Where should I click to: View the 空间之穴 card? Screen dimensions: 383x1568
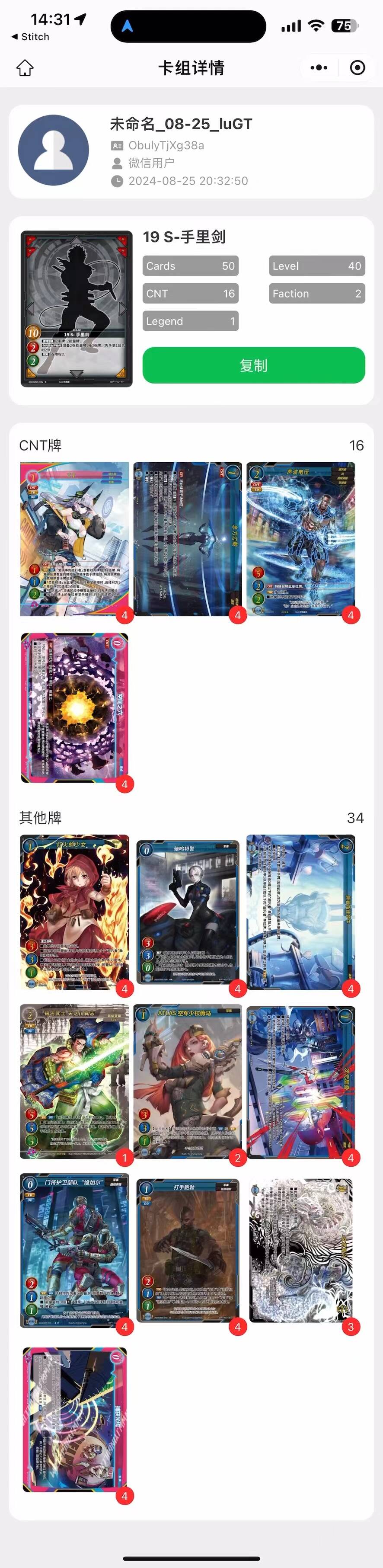click(74, 707)
